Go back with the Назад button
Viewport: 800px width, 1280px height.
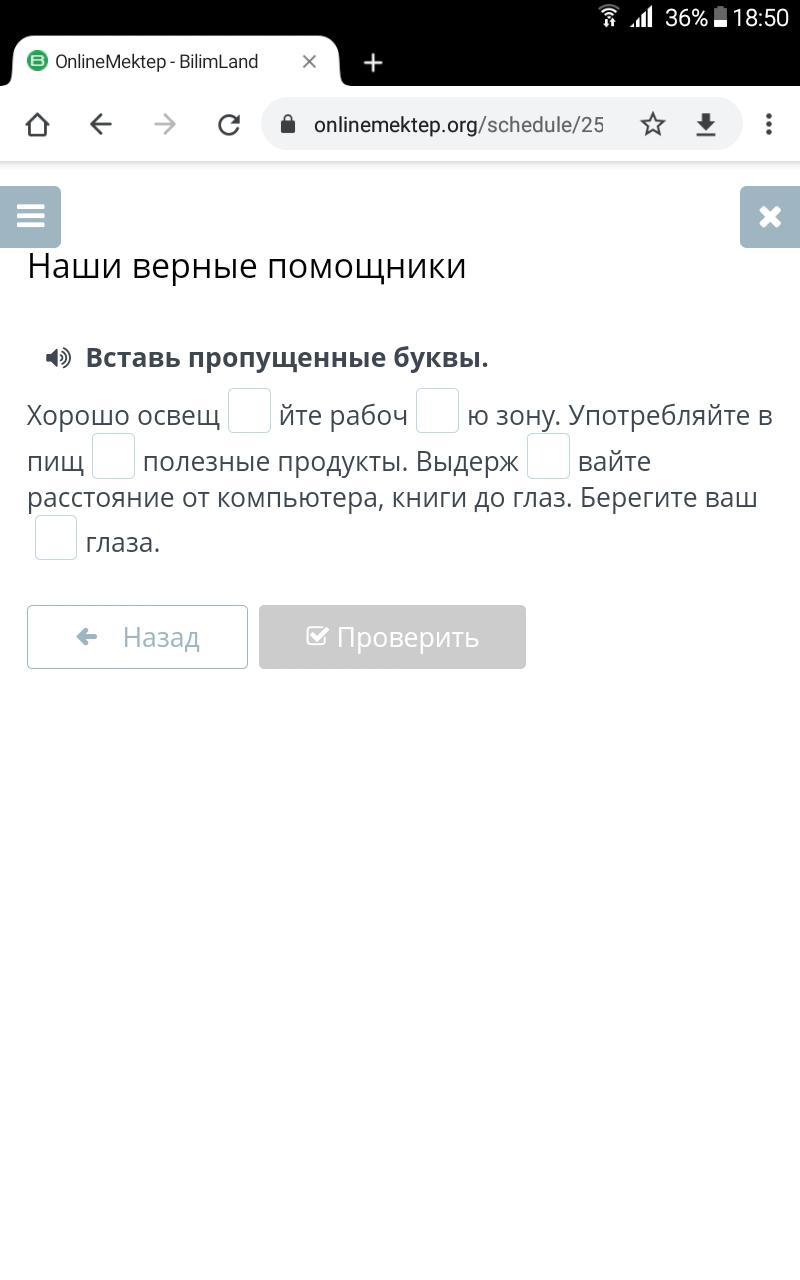click(x=137, y=637)
